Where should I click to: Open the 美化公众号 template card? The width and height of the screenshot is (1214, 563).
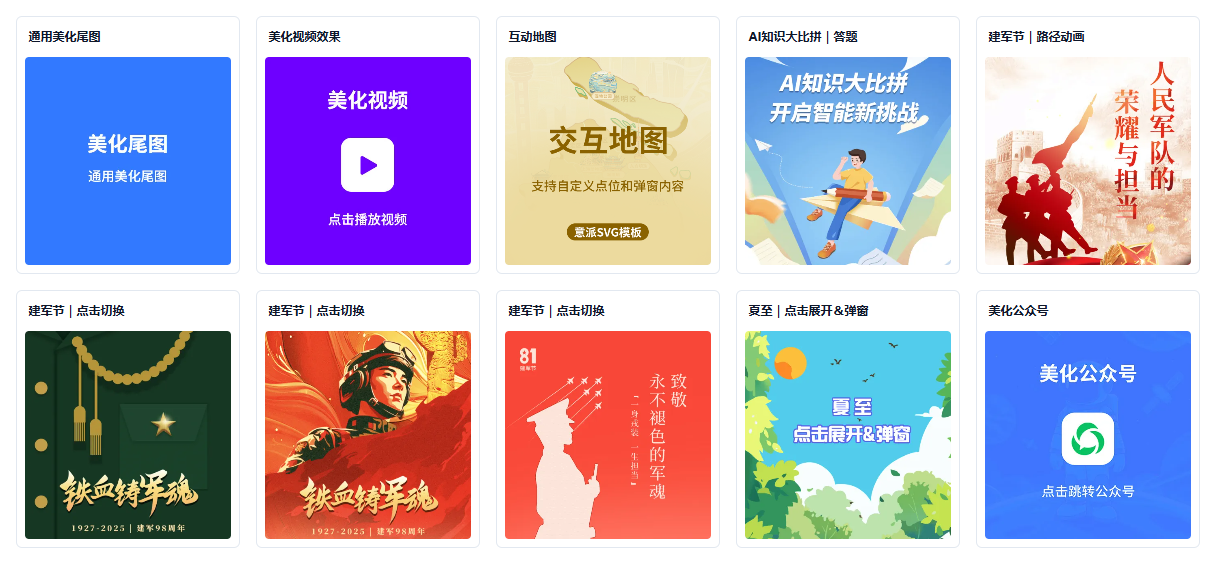click(x=1088, y=434)
